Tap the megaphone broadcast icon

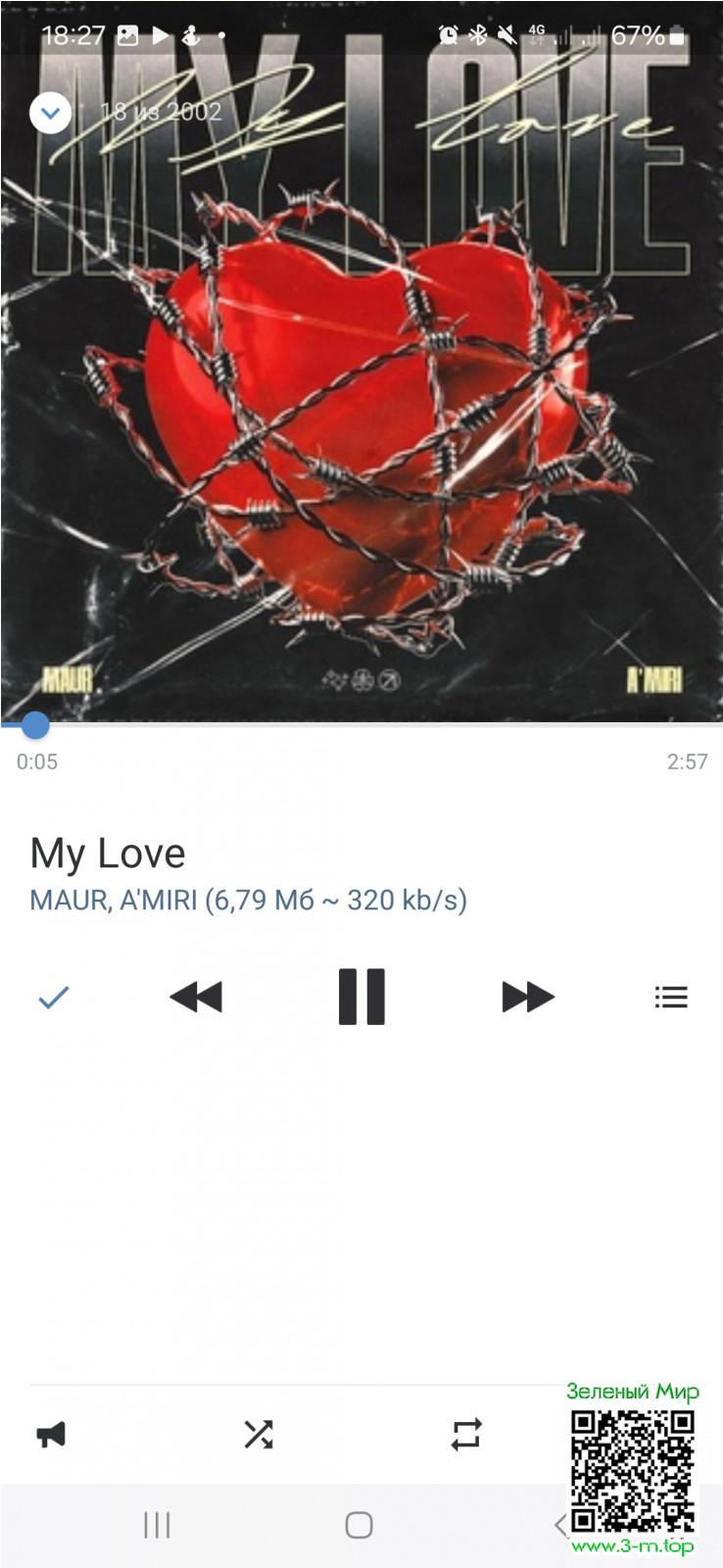pos(51,1435)
